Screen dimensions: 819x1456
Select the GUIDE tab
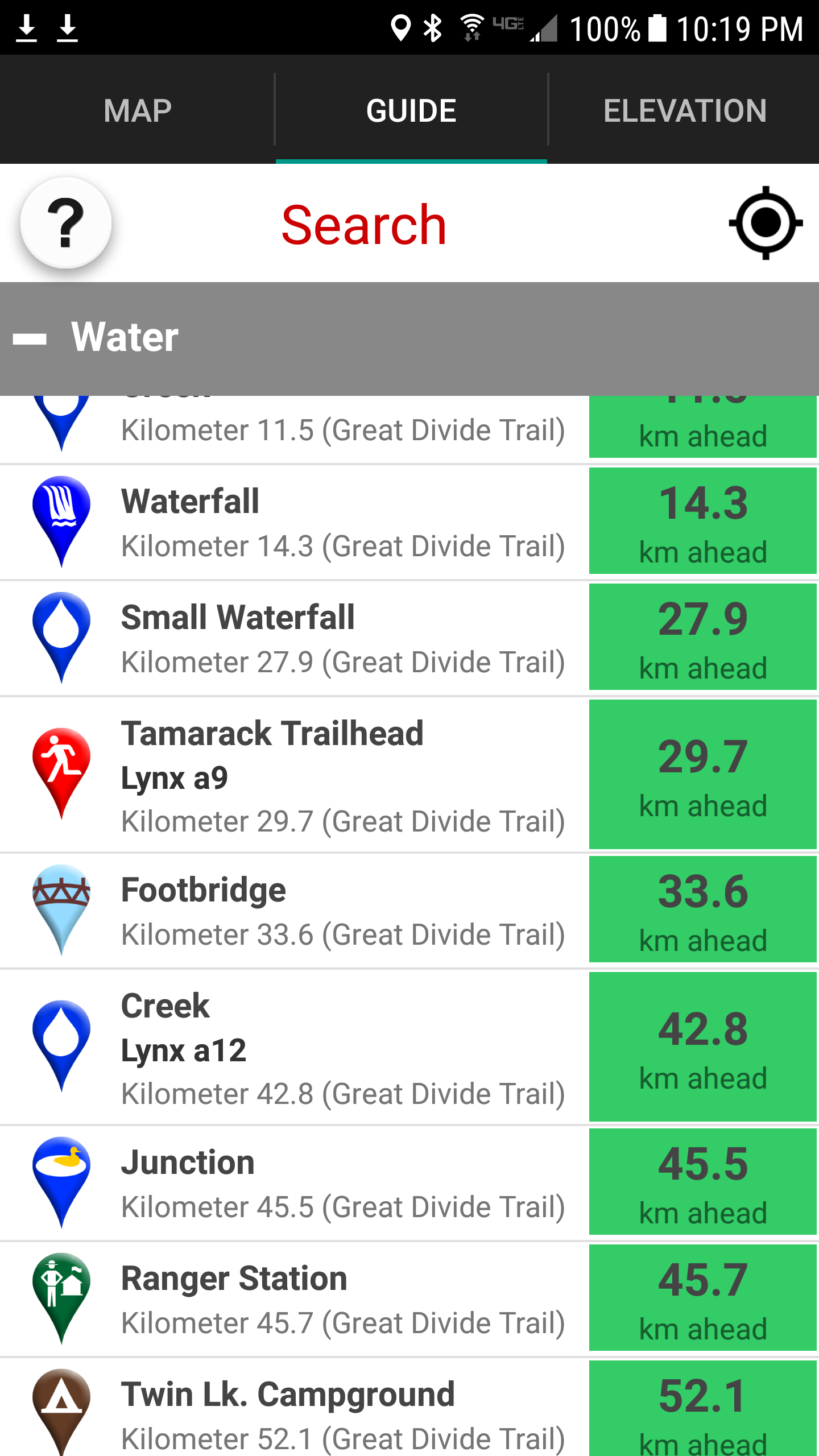[411, 110]
